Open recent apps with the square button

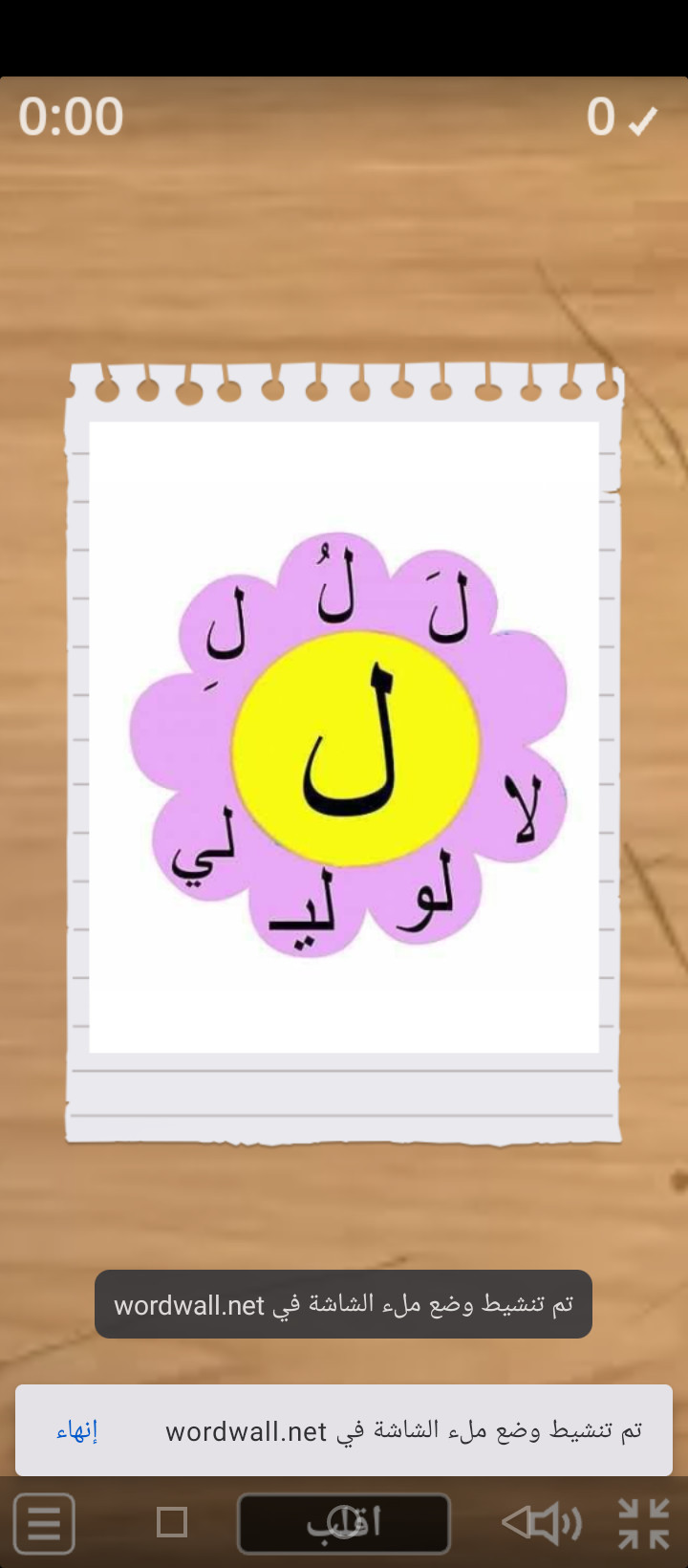tap(172, 1522)
